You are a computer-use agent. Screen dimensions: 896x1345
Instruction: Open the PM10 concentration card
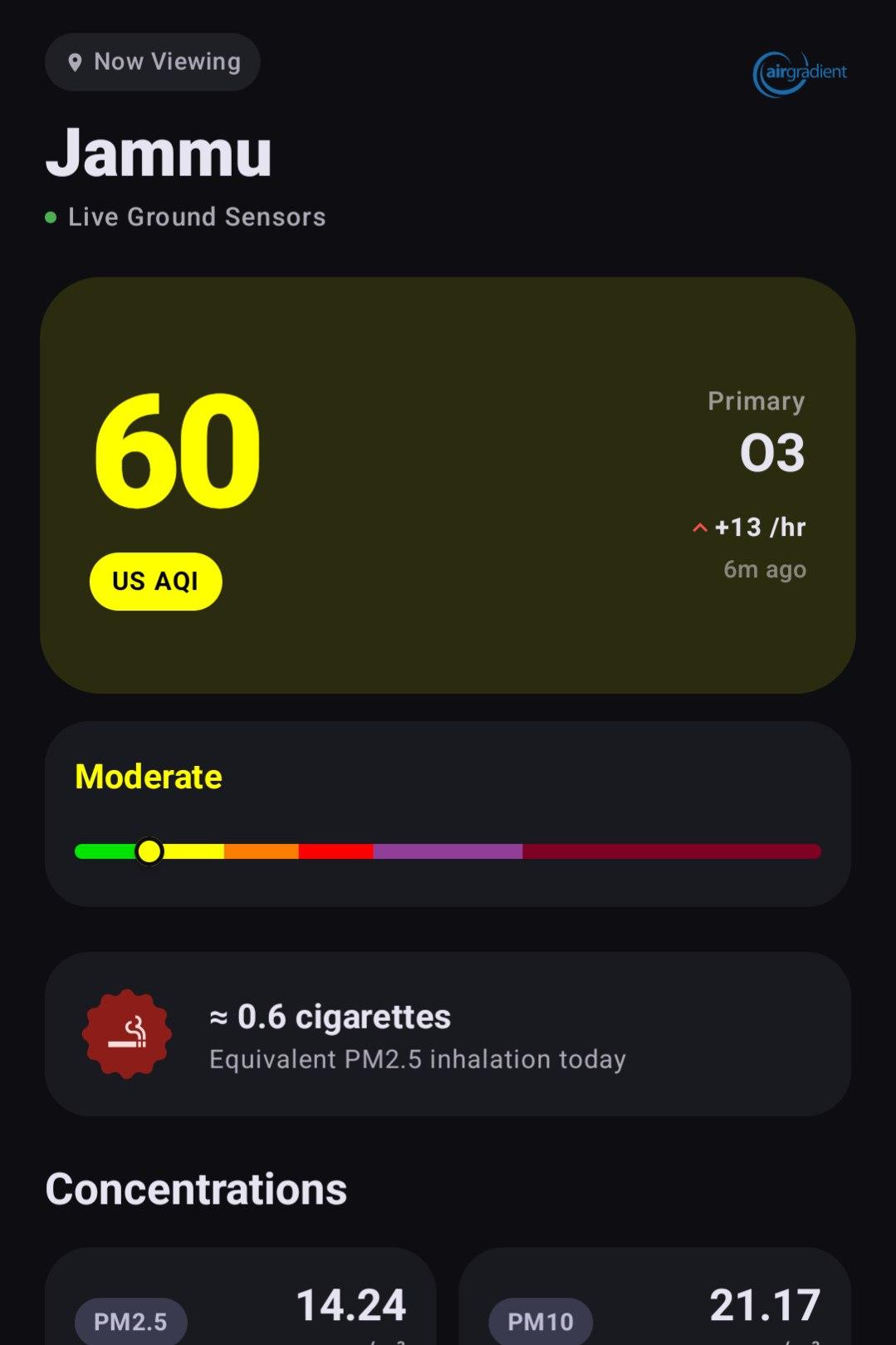[x=654, y=1302]
